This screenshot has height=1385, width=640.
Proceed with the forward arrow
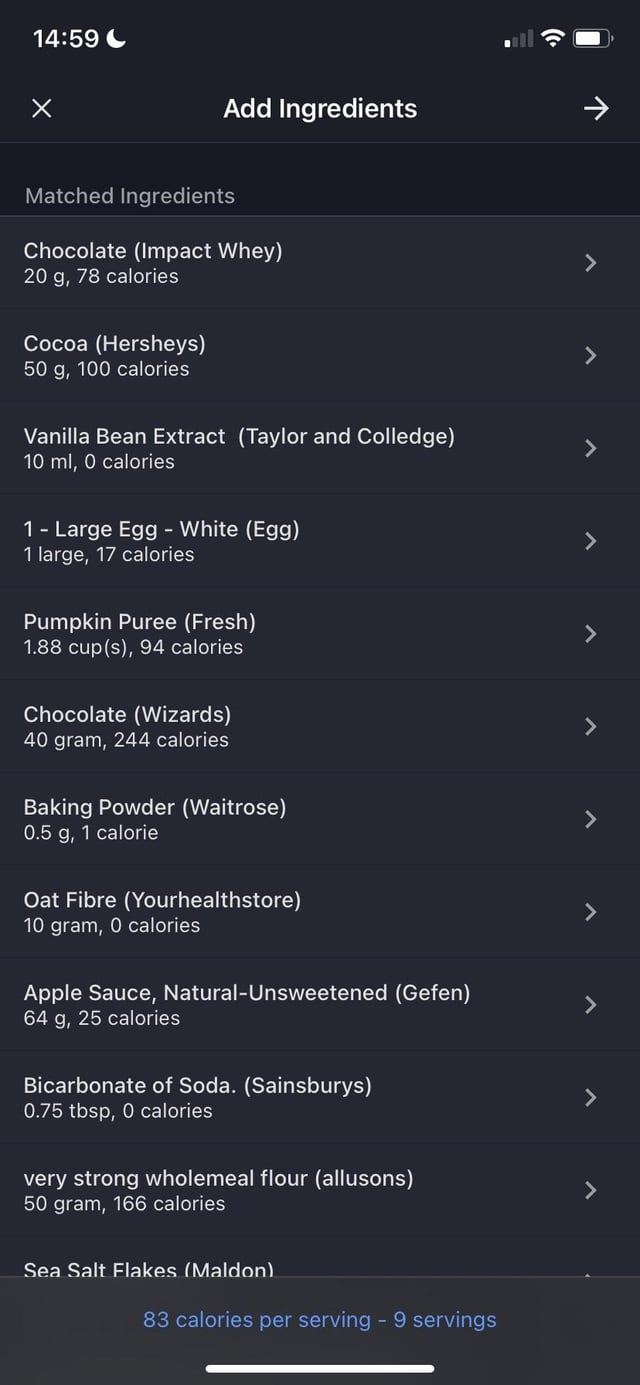point(596,109)
